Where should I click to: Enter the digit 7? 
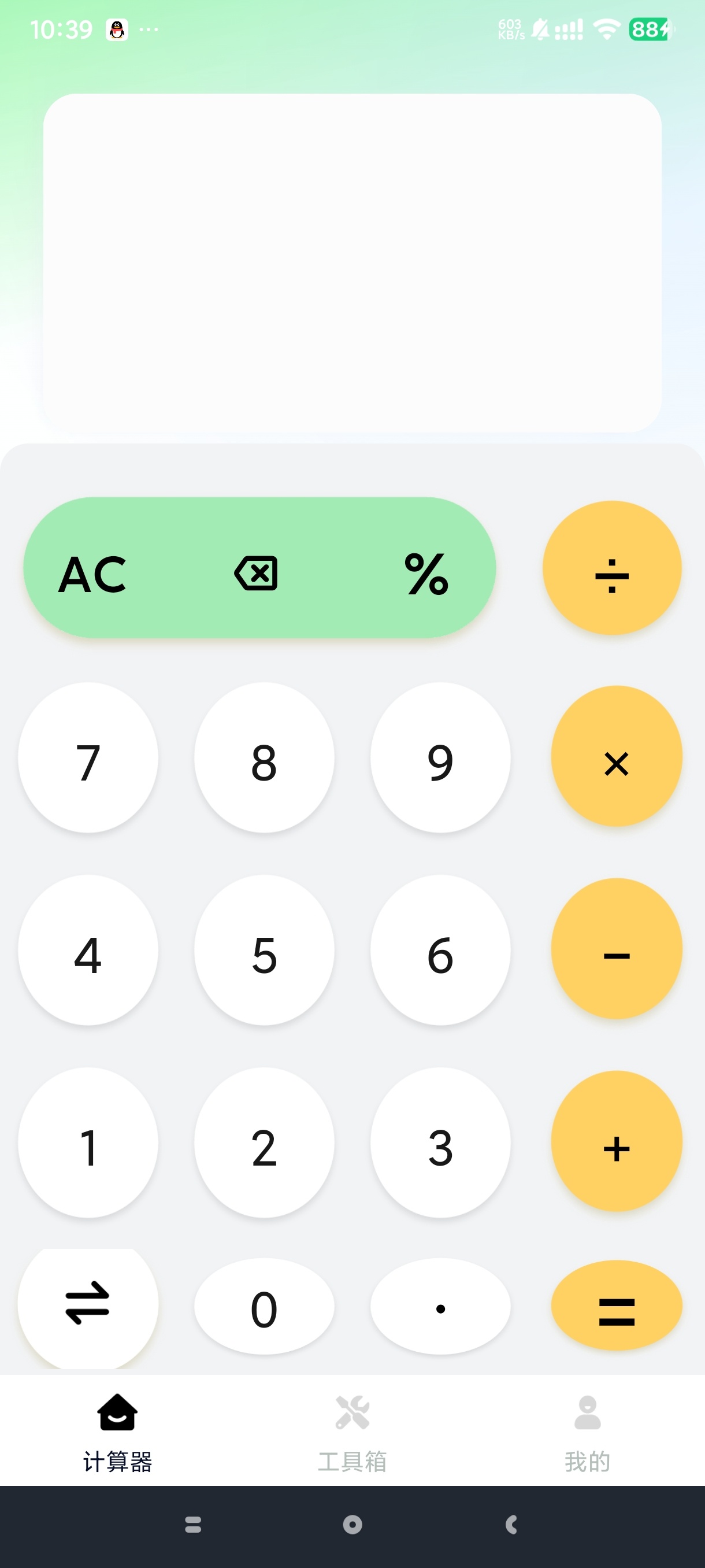point(88,758)
